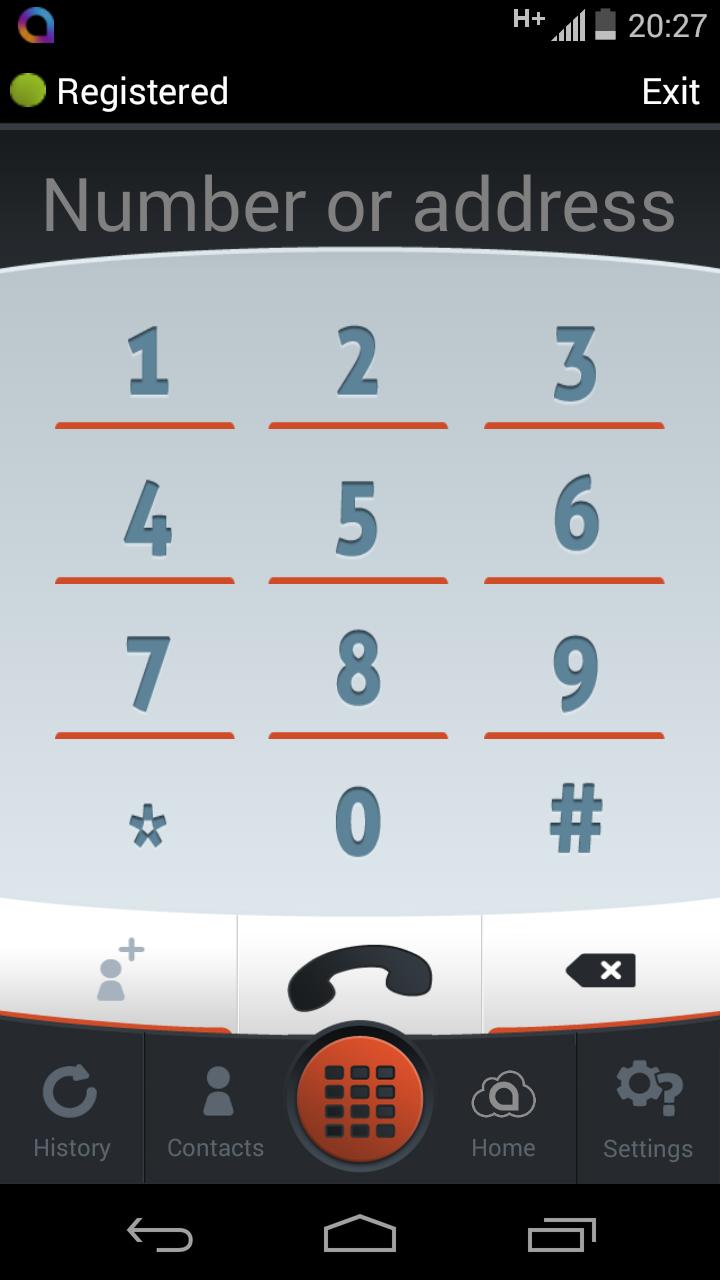
Task: Tap the 6 key
Action: pos(574,519)
